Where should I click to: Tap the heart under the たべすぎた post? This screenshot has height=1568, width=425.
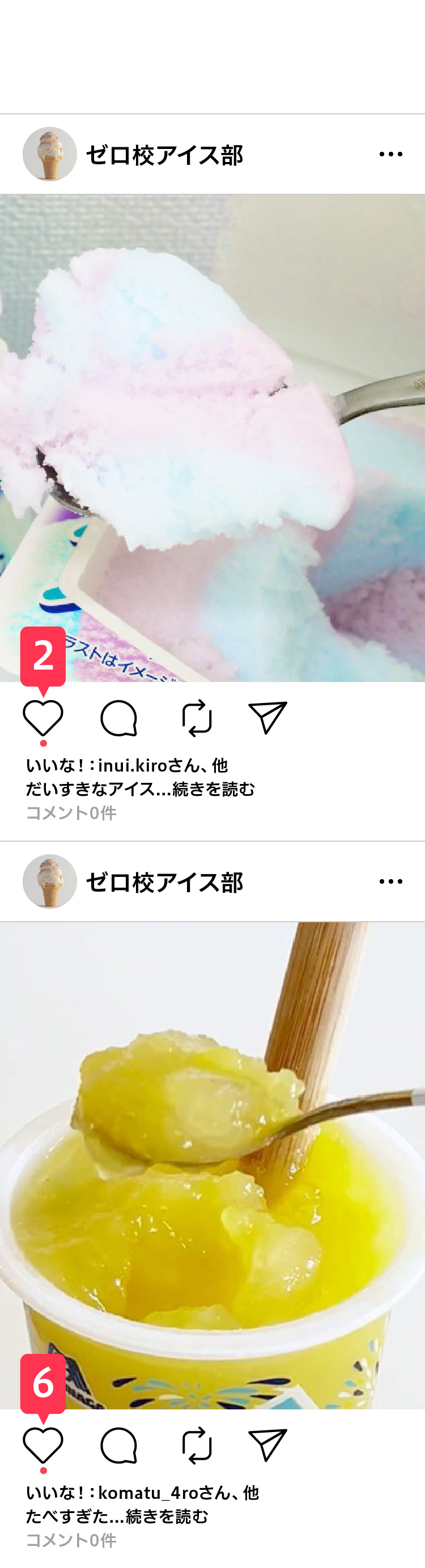[x=43, y=1445]
